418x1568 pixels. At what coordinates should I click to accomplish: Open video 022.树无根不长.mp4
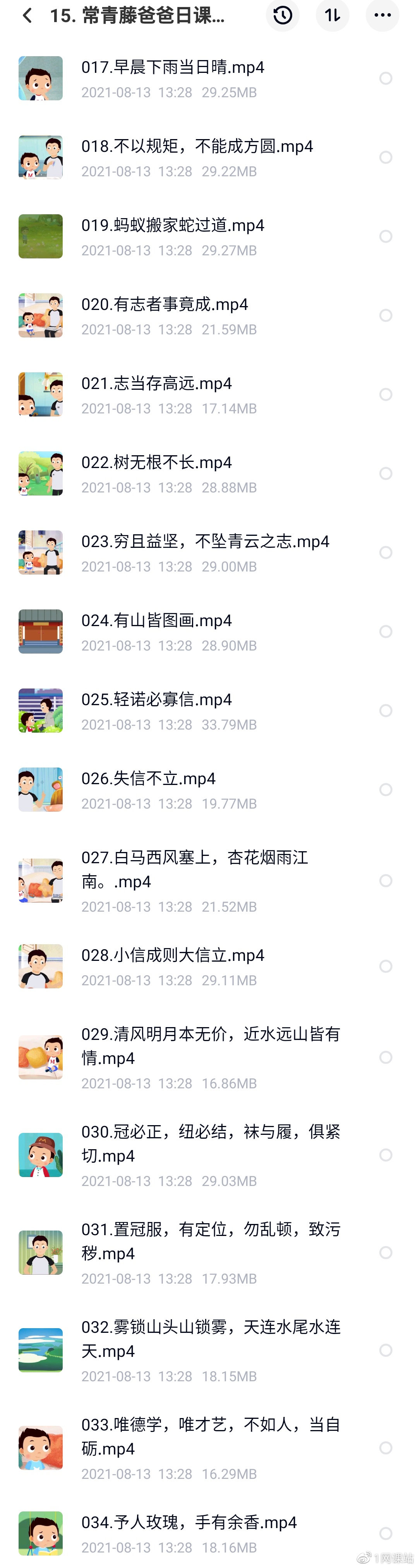(x=156, y=463)
